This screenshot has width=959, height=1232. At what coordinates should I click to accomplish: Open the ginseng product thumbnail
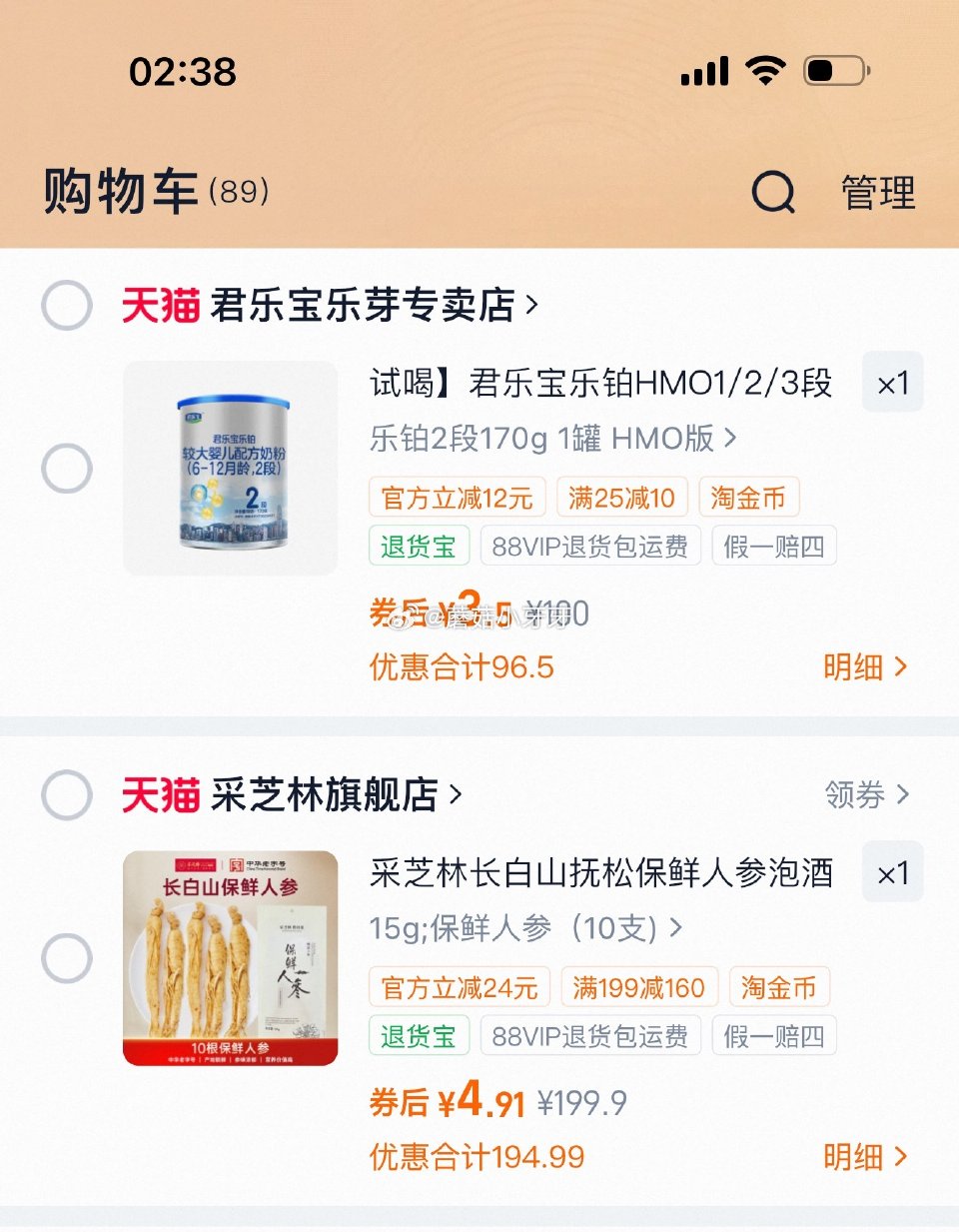[x=230, y=959]
